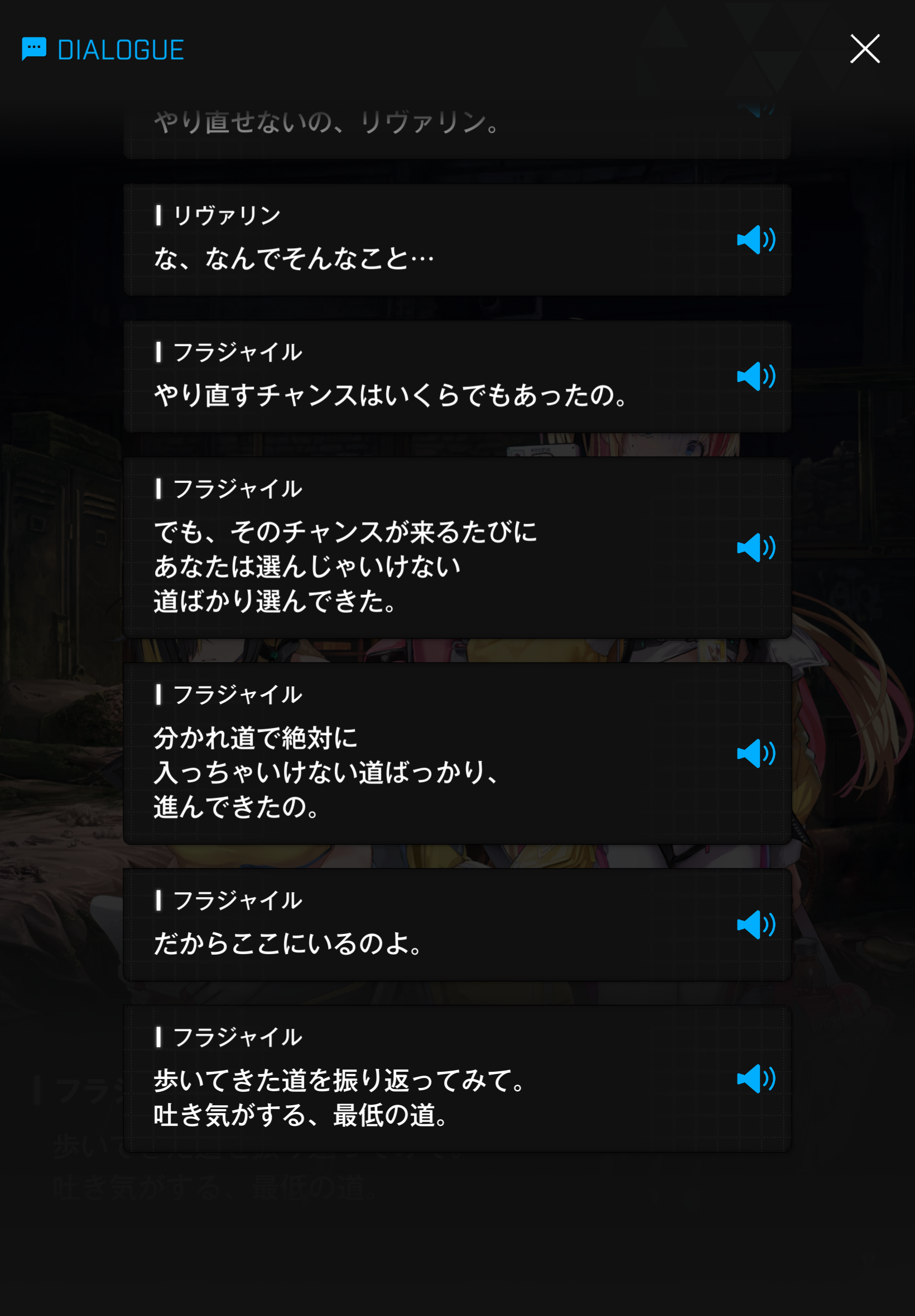Play voice for だからここにいるのよ line

pos(755,925)
